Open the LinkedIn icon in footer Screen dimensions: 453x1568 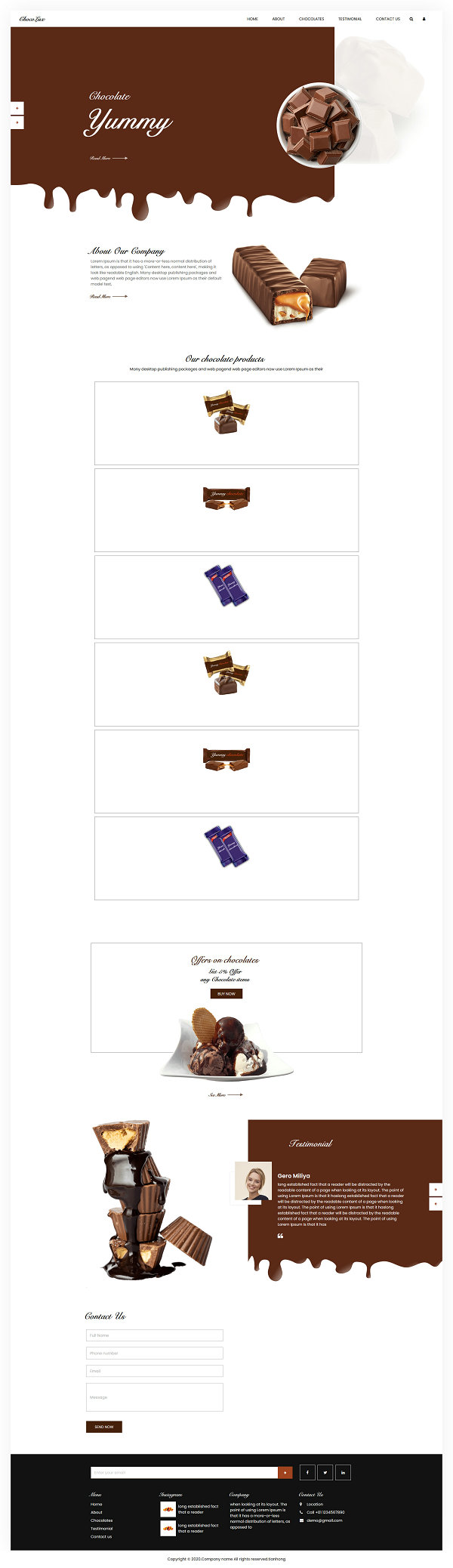point(343,1472)
